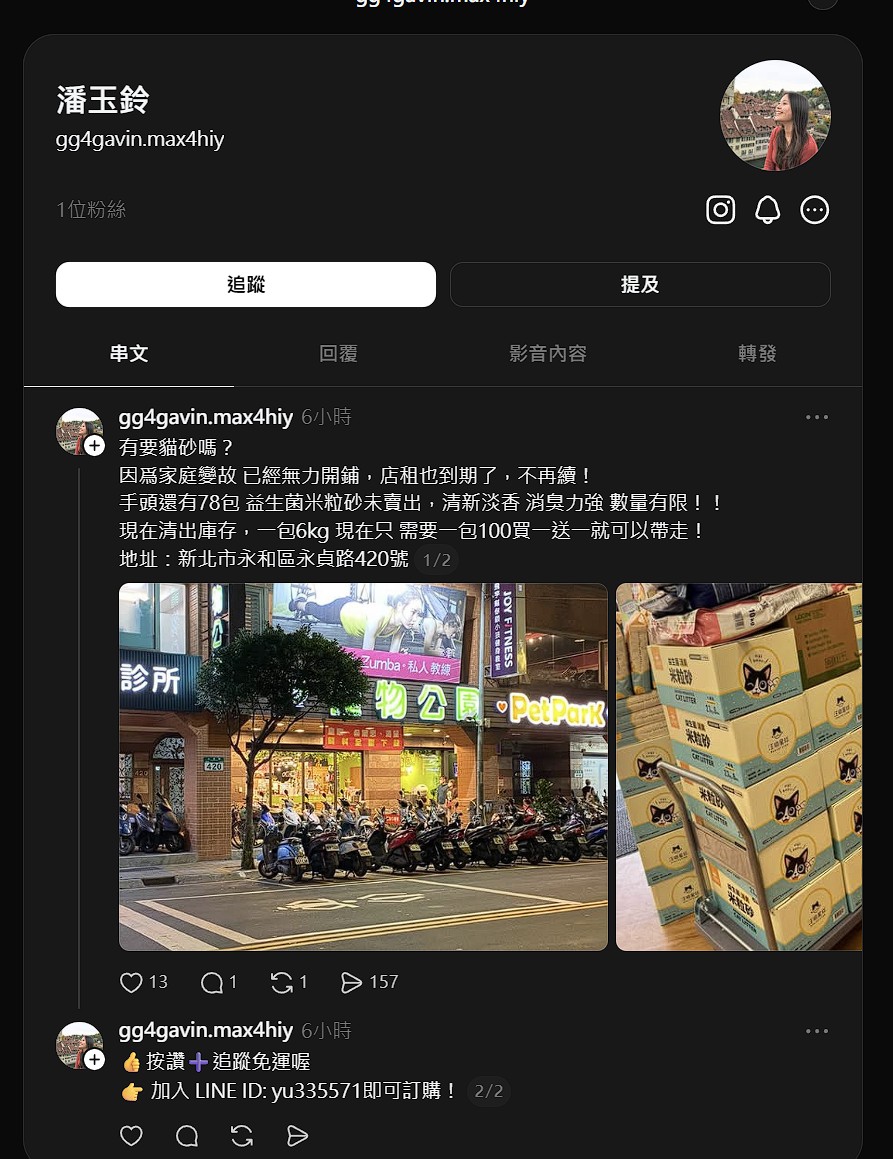Tap the 追蹤 follow button

246,284
